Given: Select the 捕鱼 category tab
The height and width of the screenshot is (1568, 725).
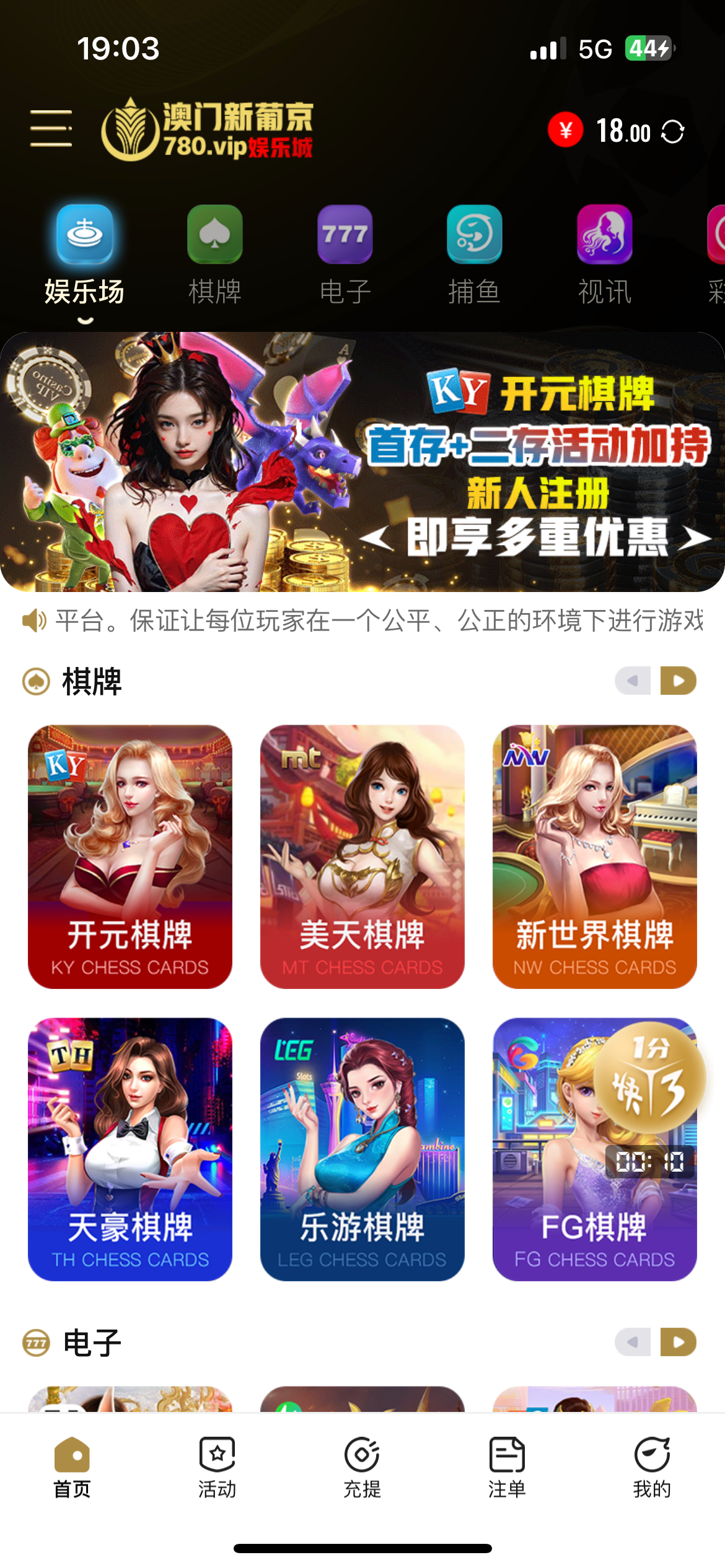Looking at the screenshot, I should pos(474,255).
